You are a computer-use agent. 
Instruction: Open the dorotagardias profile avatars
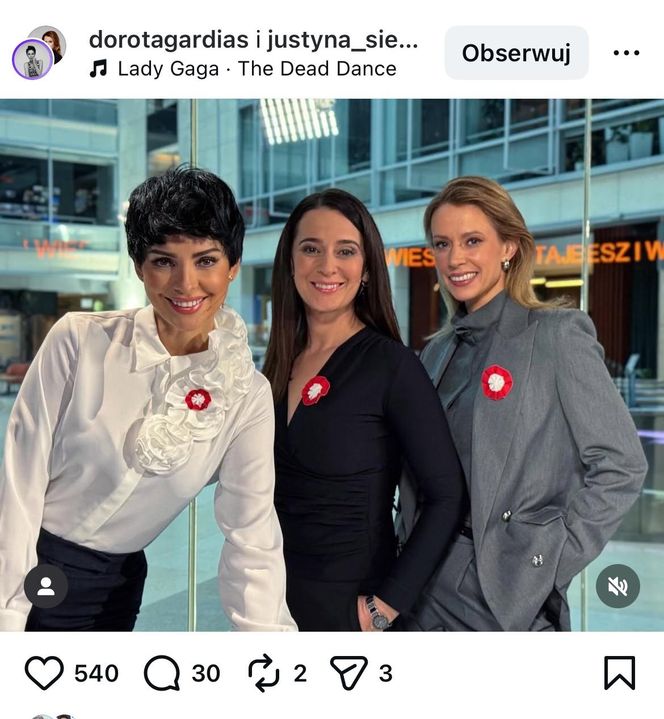(39, 53)
